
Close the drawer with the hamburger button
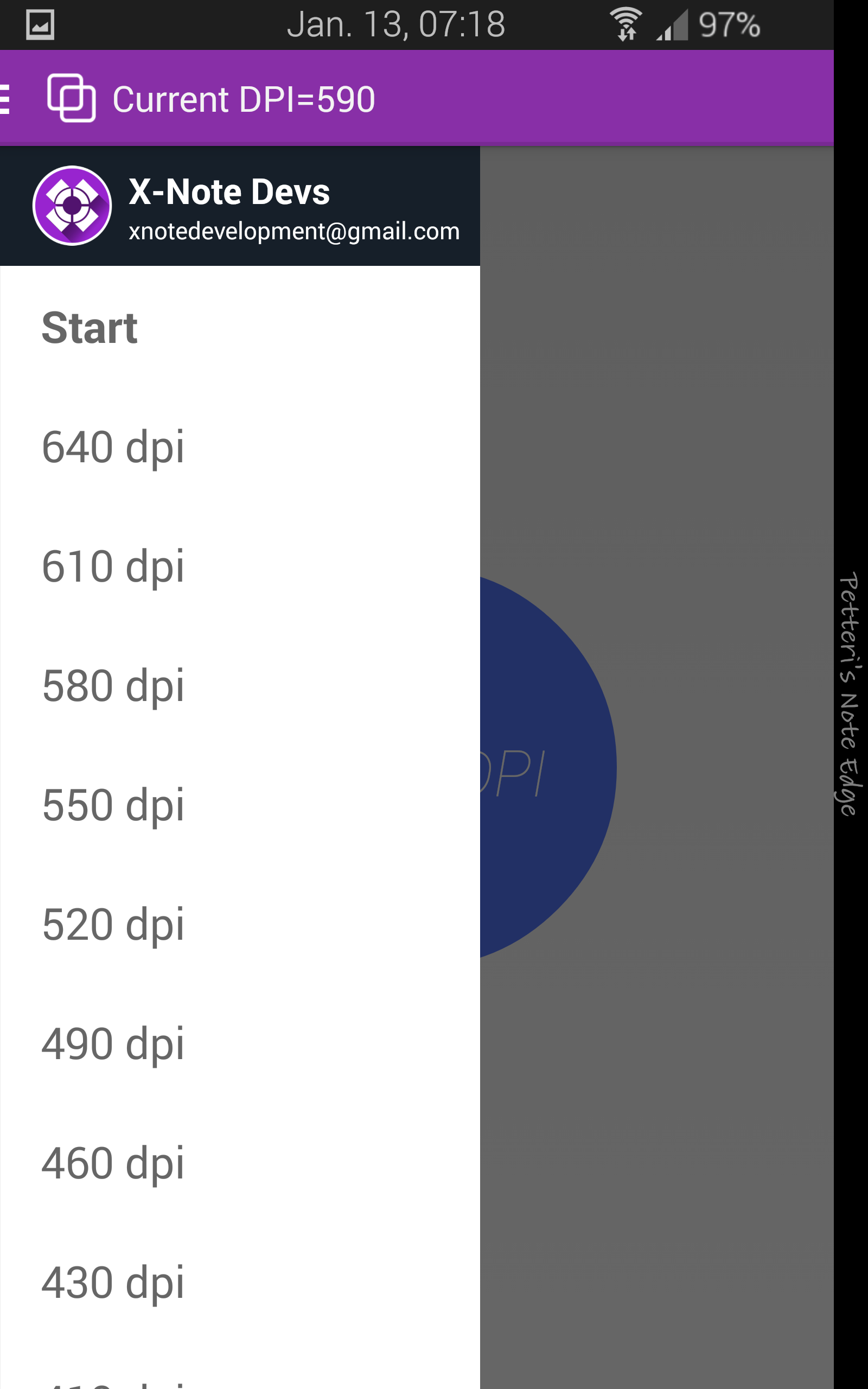click(6, 99)
